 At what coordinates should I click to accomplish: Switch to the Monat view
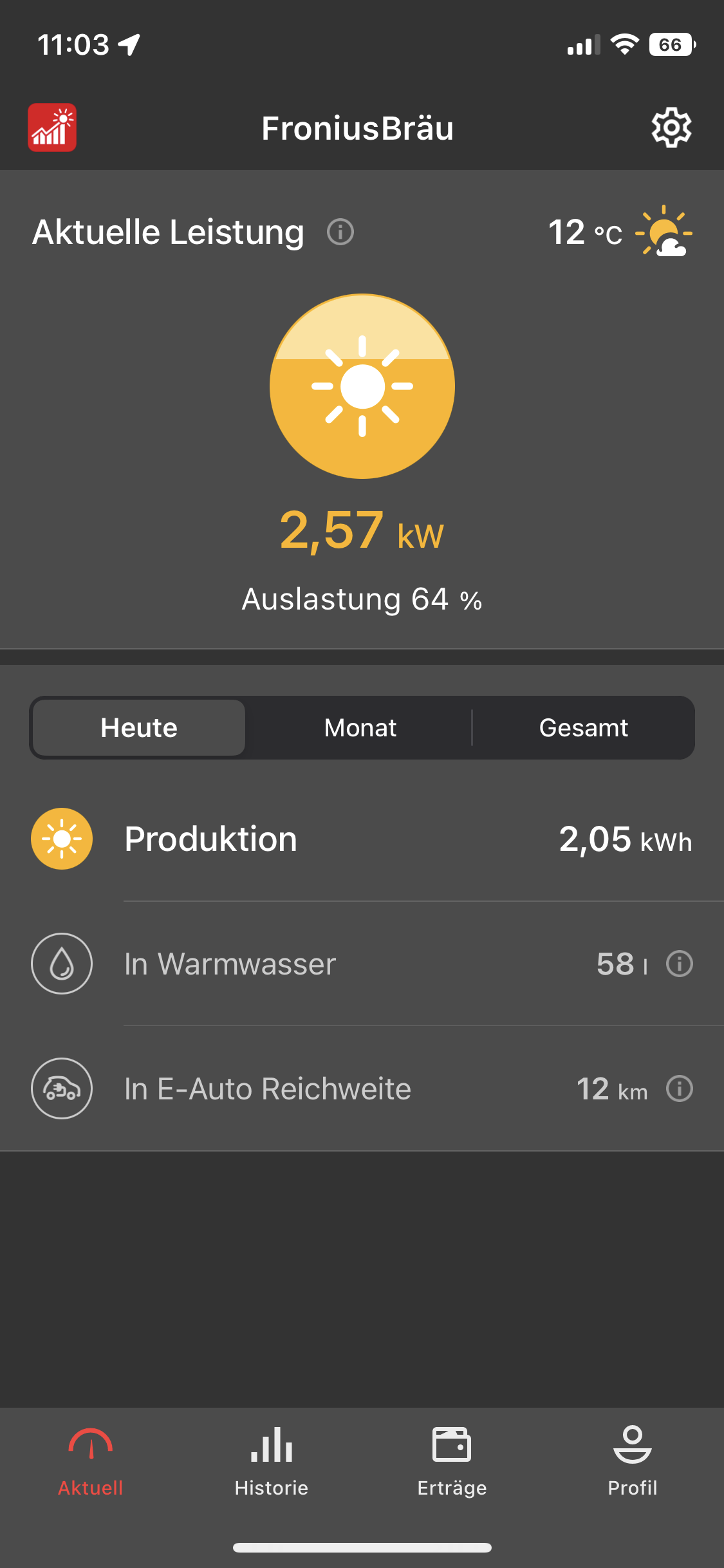[x=360, y=727]
